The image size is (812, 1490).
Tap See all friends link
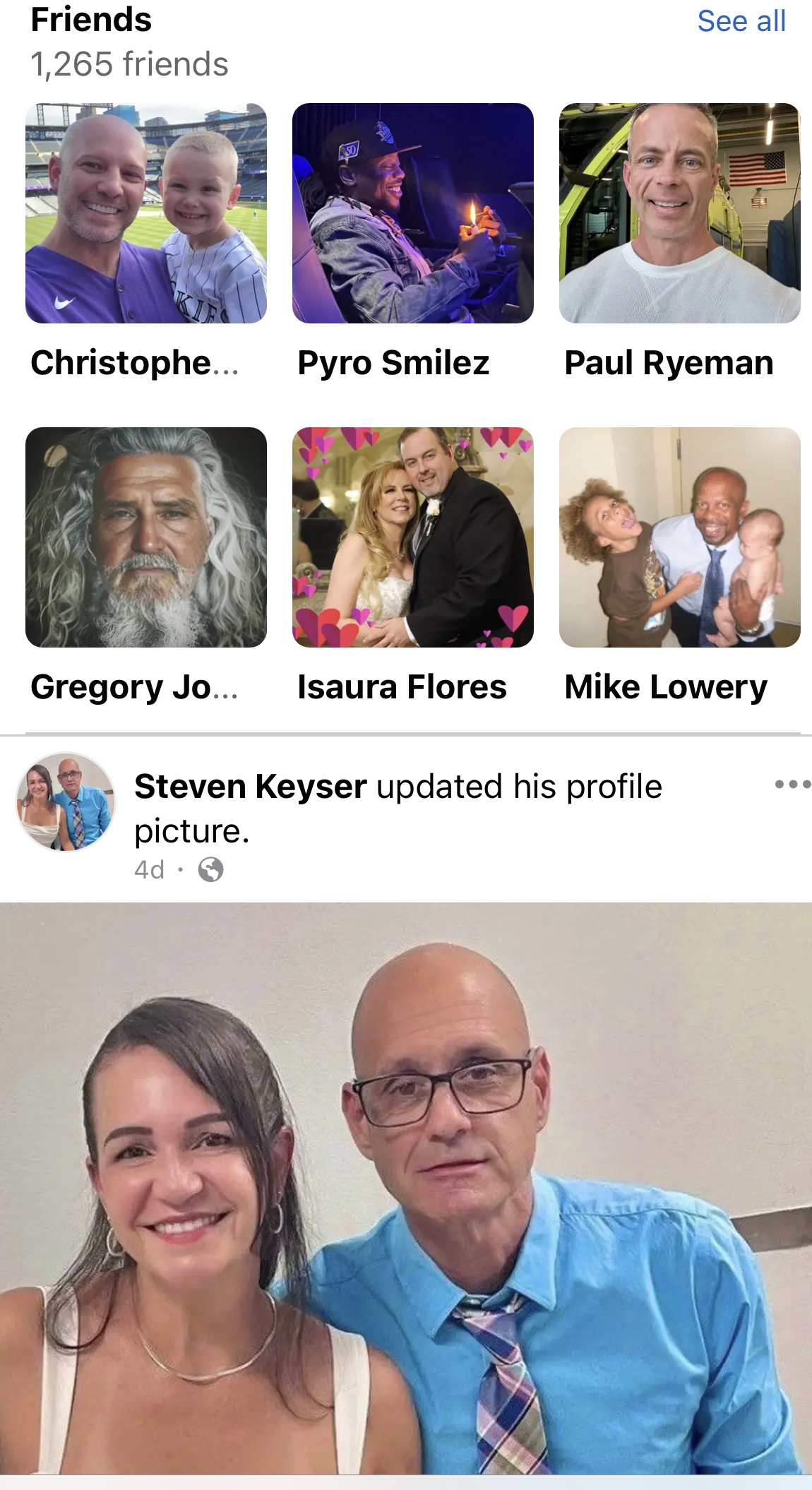pyautogui.click(x=741, y=21)
